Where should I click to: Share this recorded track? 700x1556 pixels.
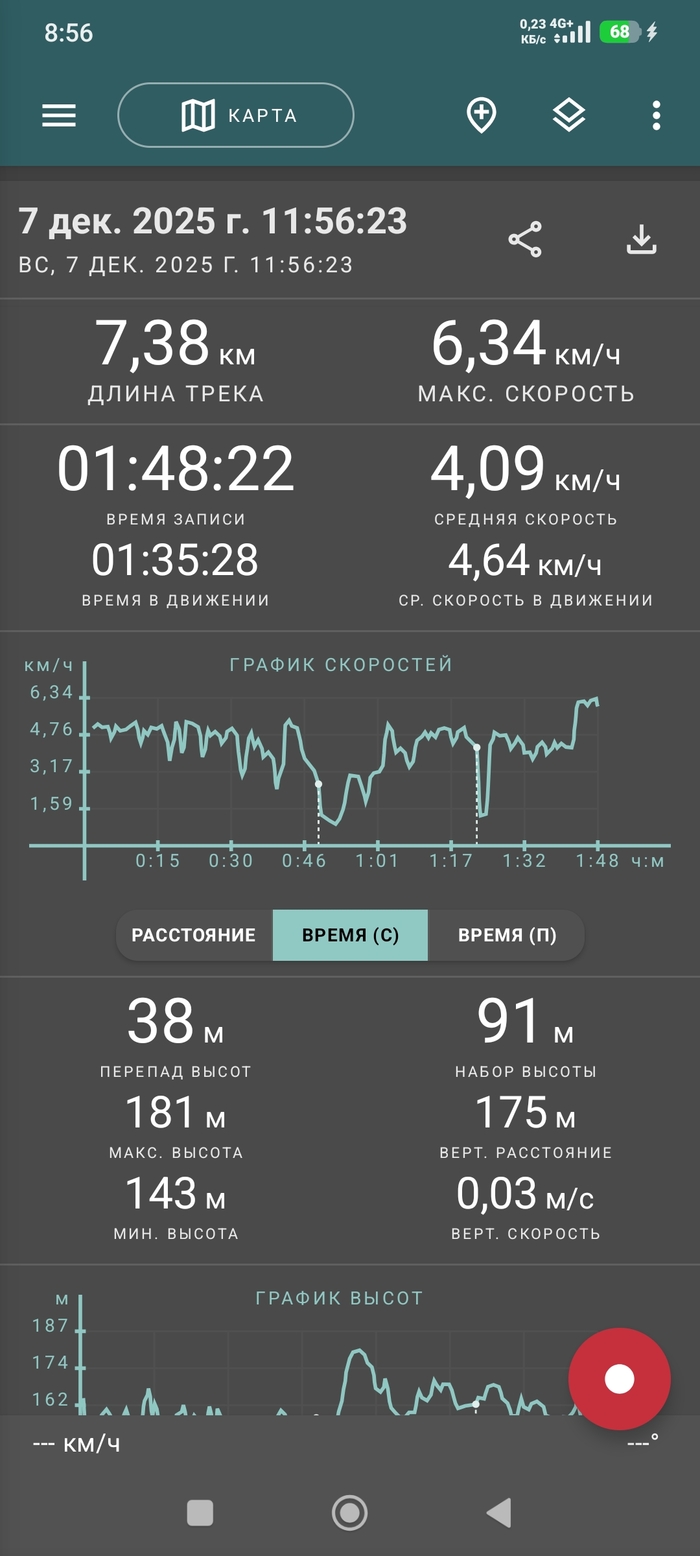tap(525, 240)
